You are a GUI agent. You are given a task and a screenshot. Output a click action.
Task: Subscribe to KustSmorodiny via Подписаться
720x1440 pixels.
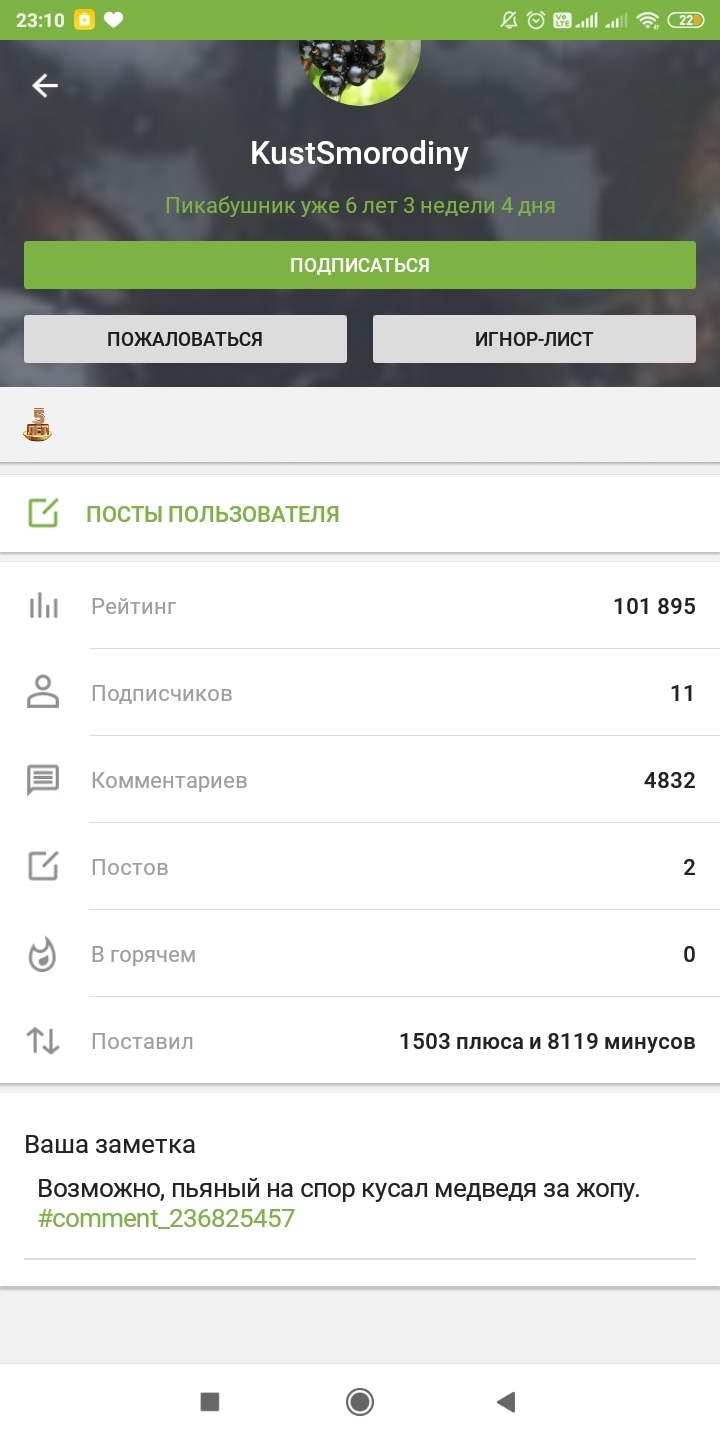(360, 265)
